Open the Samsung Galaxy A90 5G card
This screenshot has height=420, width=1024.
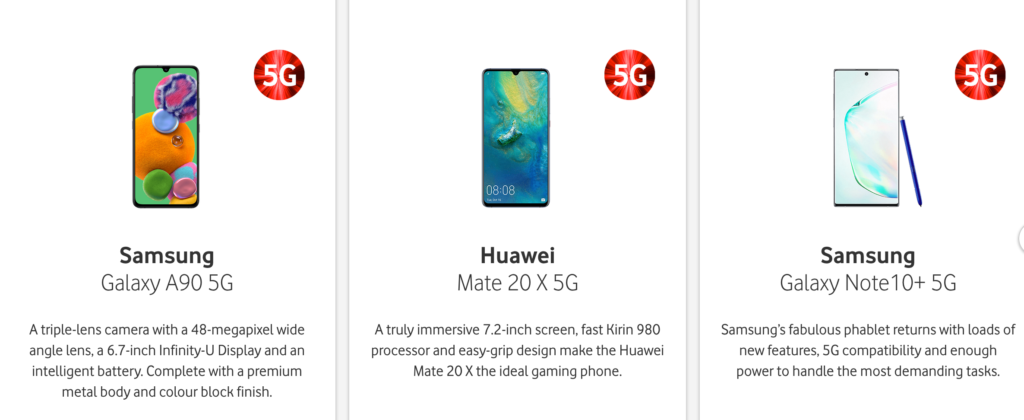coord(167,268)
